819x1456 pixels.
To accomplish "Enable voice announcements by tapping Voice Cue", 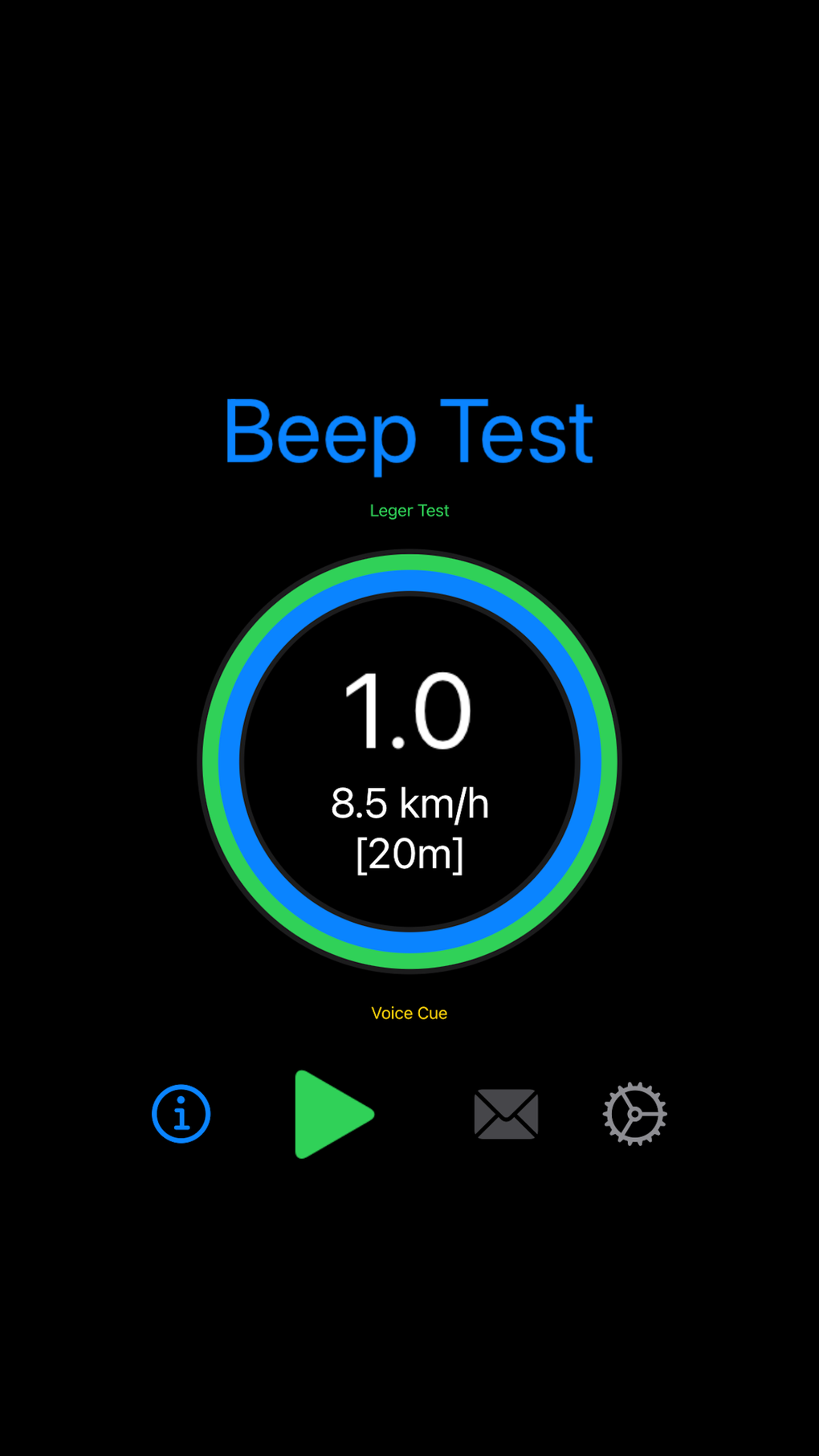I will [409, 1013].
